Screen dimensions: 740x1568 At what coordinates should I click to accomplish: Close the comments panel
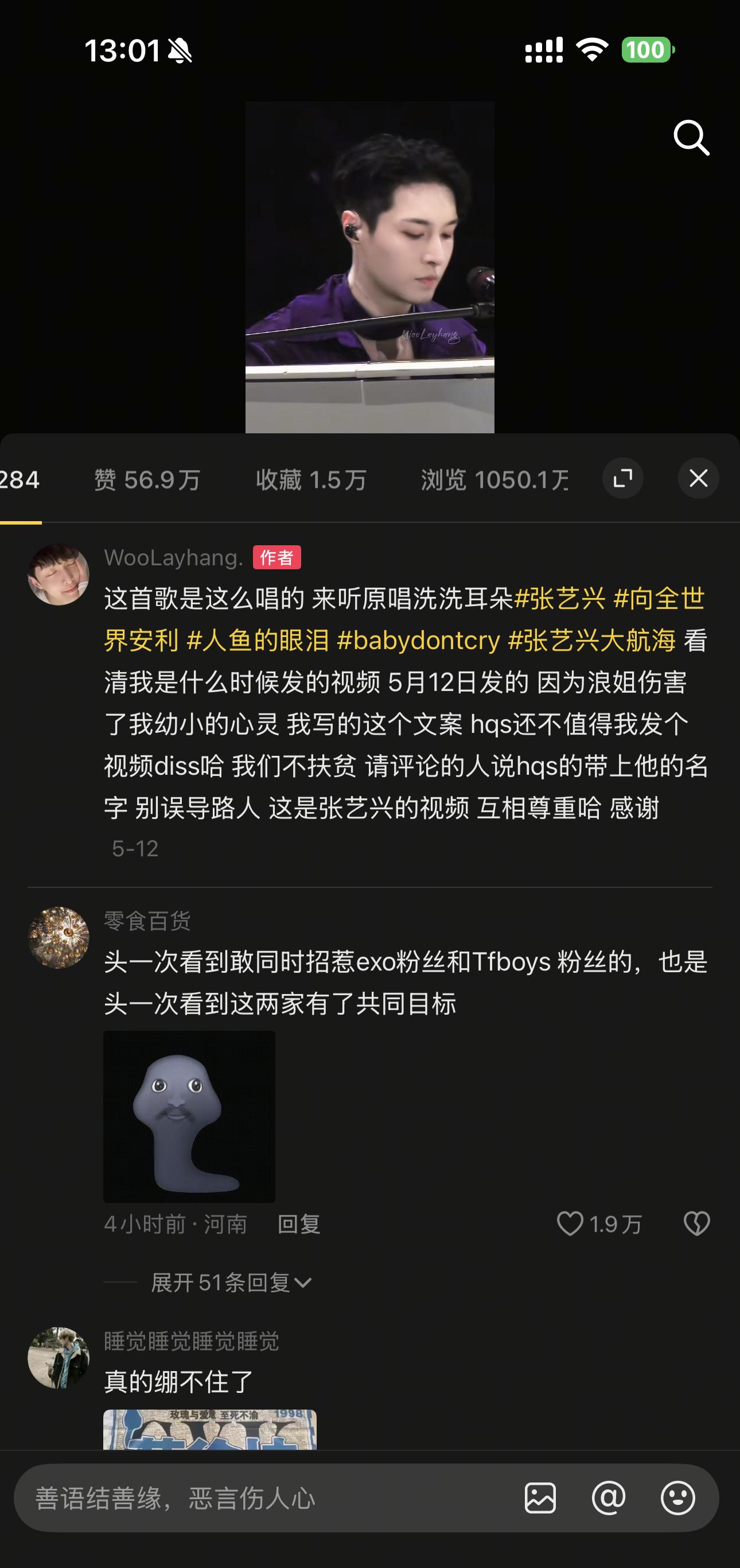coord(698,479)
